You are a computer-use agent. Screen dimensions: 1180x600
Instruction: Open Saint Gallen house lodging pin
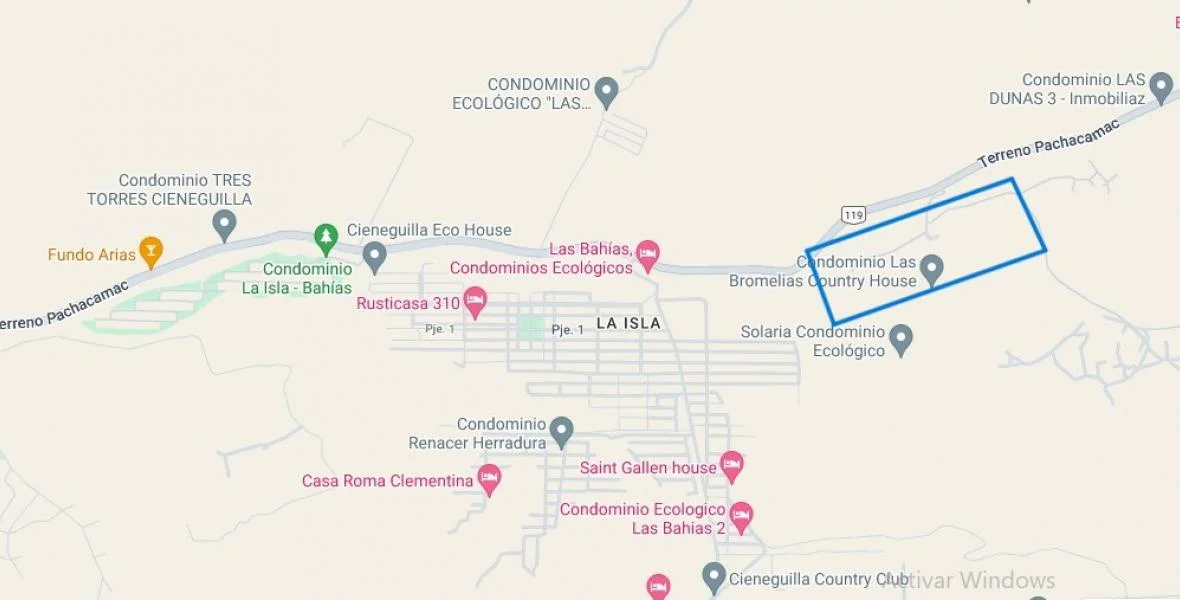[x=732, y=466]
